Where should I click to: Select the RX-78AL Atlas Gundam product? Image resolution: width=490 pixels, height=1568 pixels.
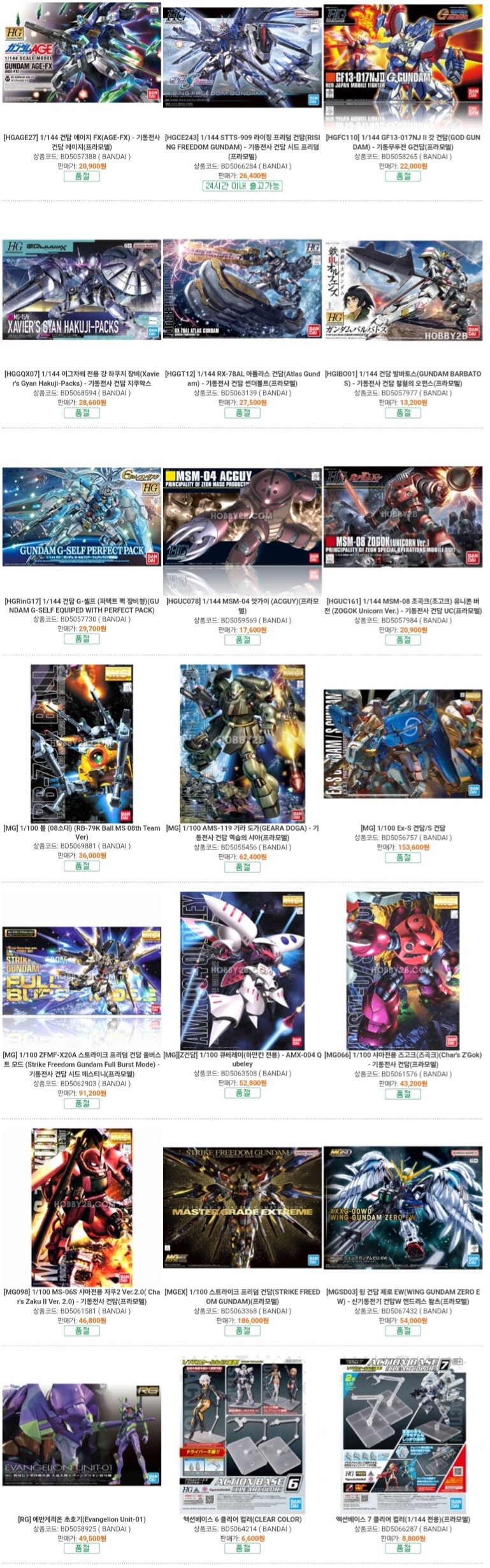point(242,290)
